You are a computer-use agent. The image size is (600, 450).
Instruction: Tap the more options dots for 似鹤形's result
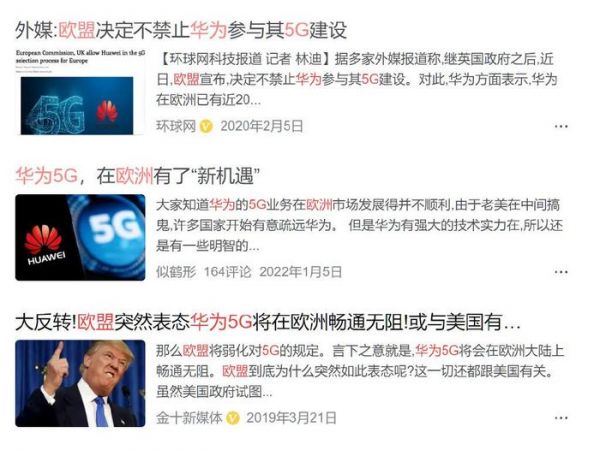[x=561, y=272]
